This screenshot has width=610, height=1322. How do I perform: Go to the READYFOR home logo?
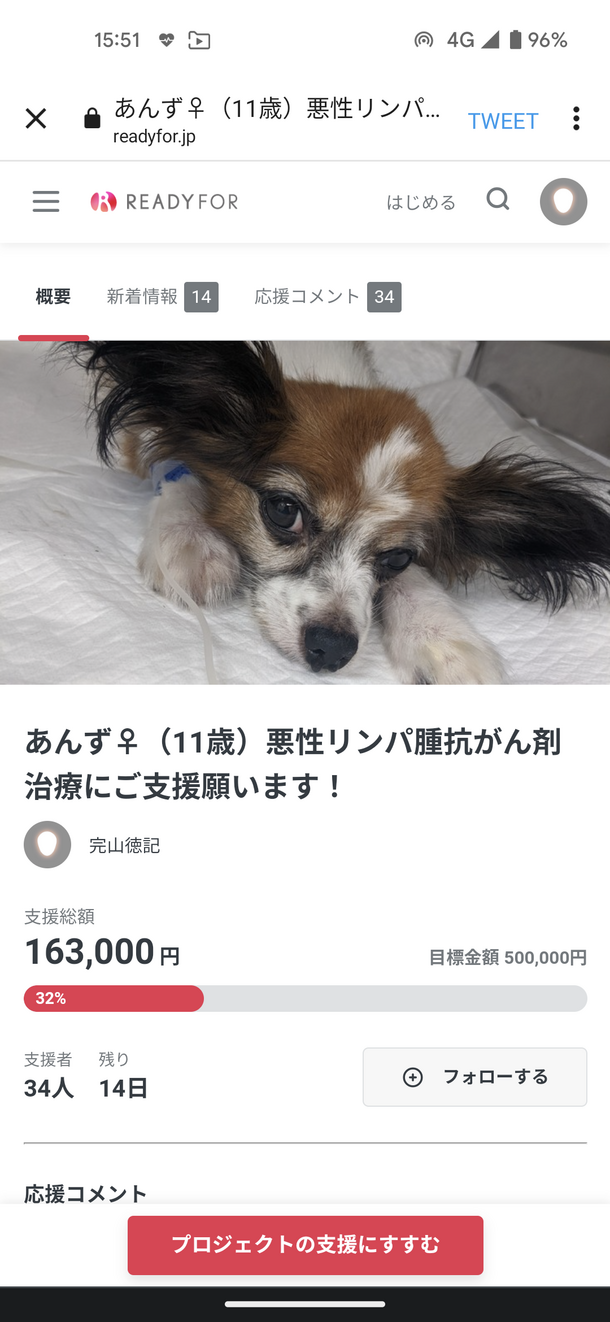tap(165, 202)
